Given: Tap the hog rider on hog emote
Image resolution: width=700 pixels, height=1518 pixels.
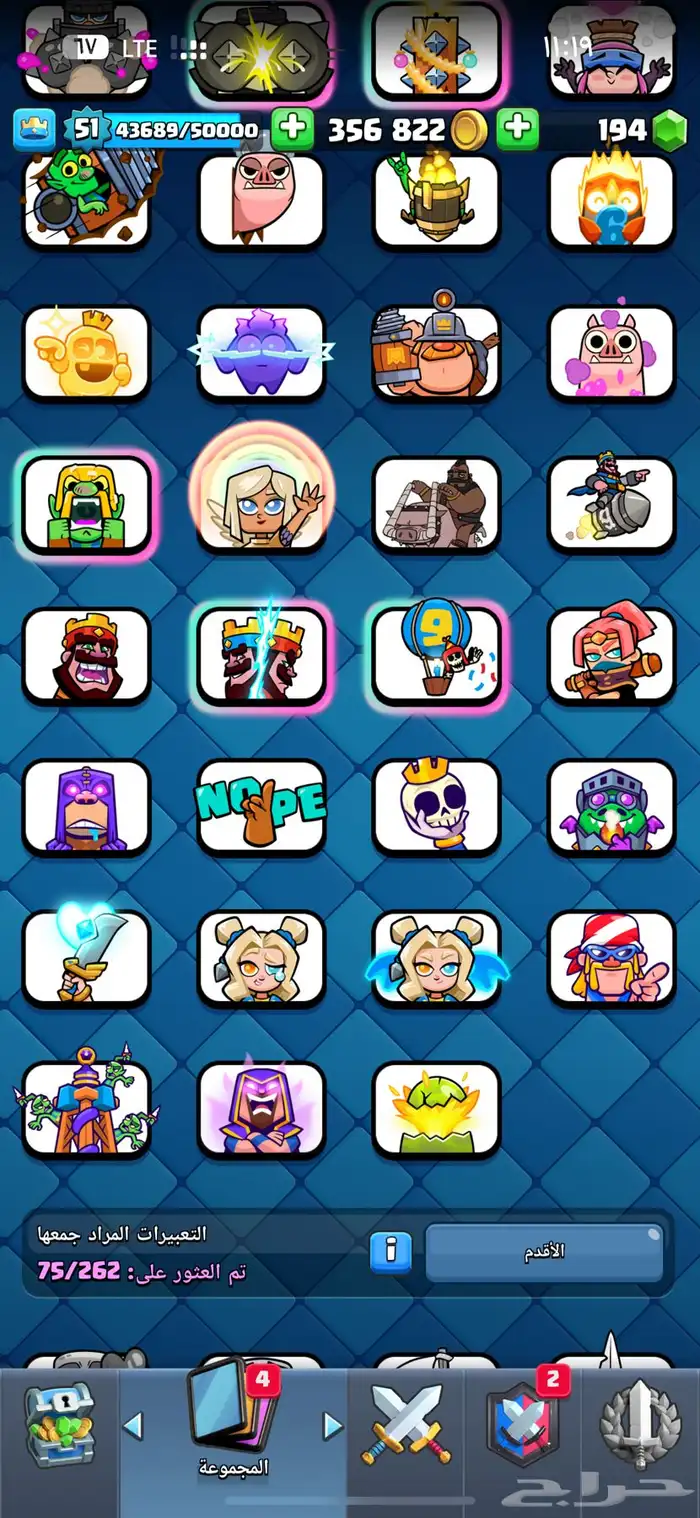Looking at the screenshot, I should pos(436,503).
